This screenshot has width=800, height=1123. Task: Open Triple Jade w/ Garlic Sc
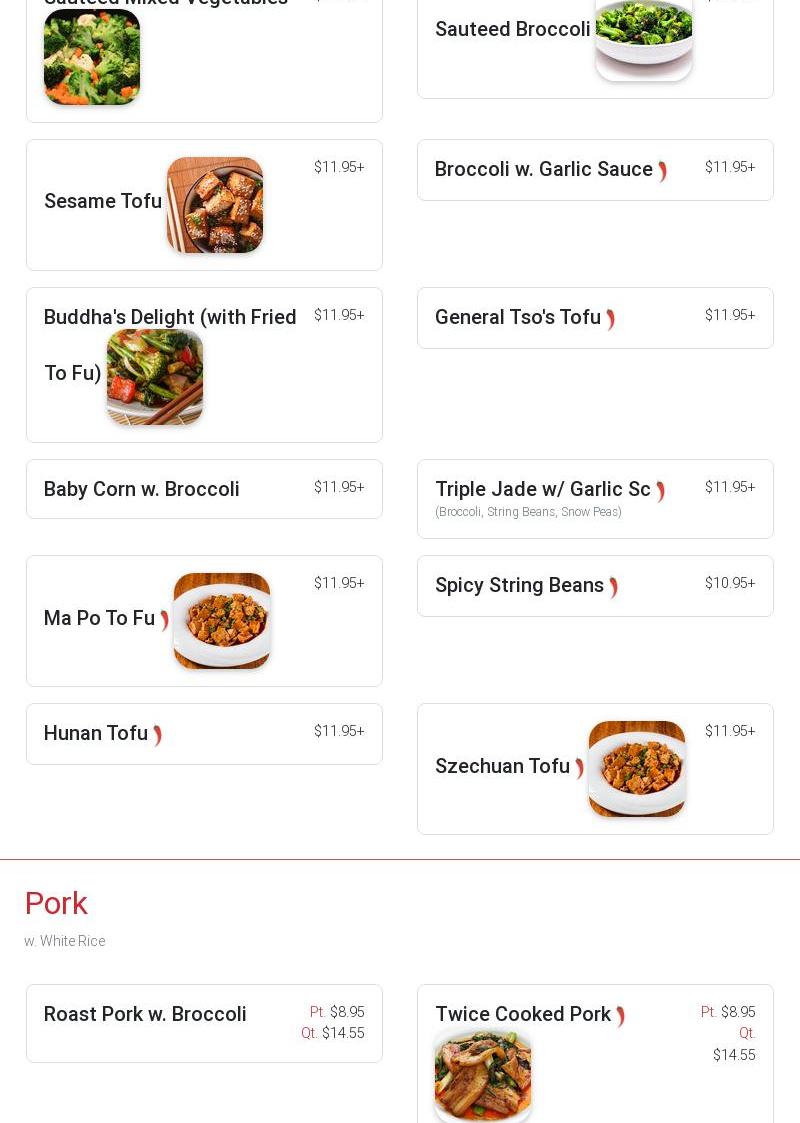594,498
